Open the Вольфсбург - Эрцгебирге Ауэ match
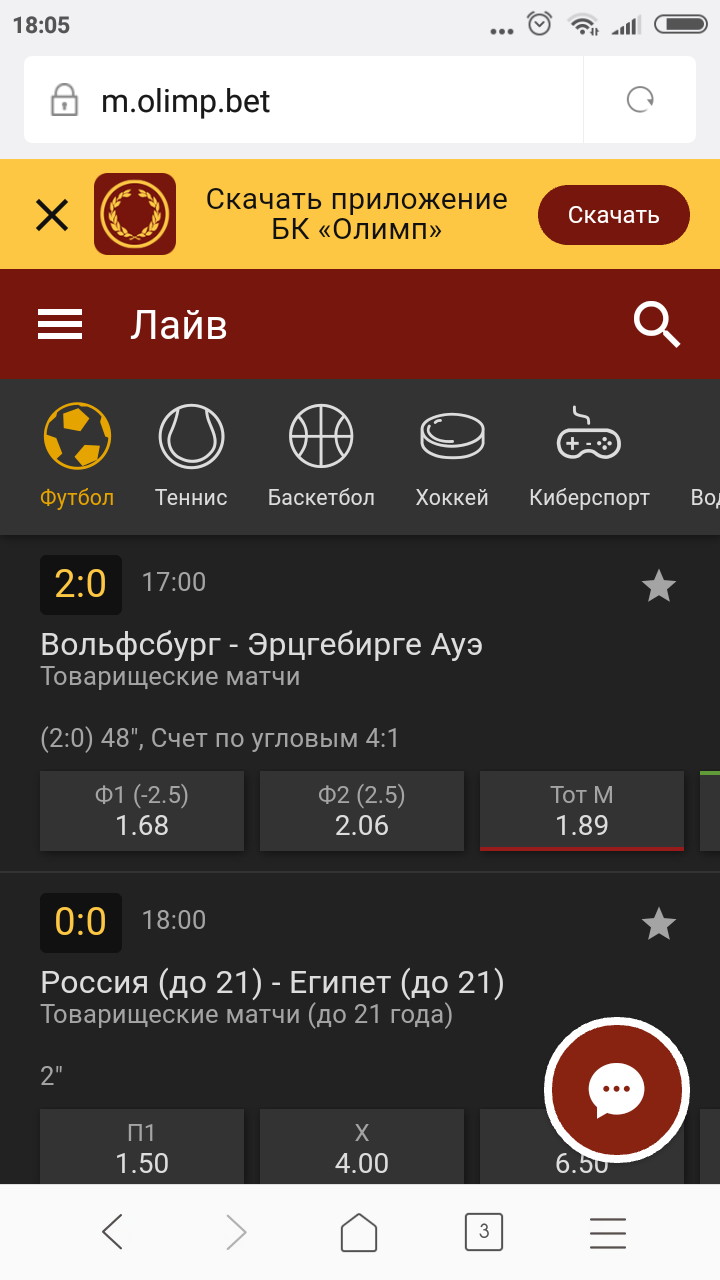 tap(262, 645)
